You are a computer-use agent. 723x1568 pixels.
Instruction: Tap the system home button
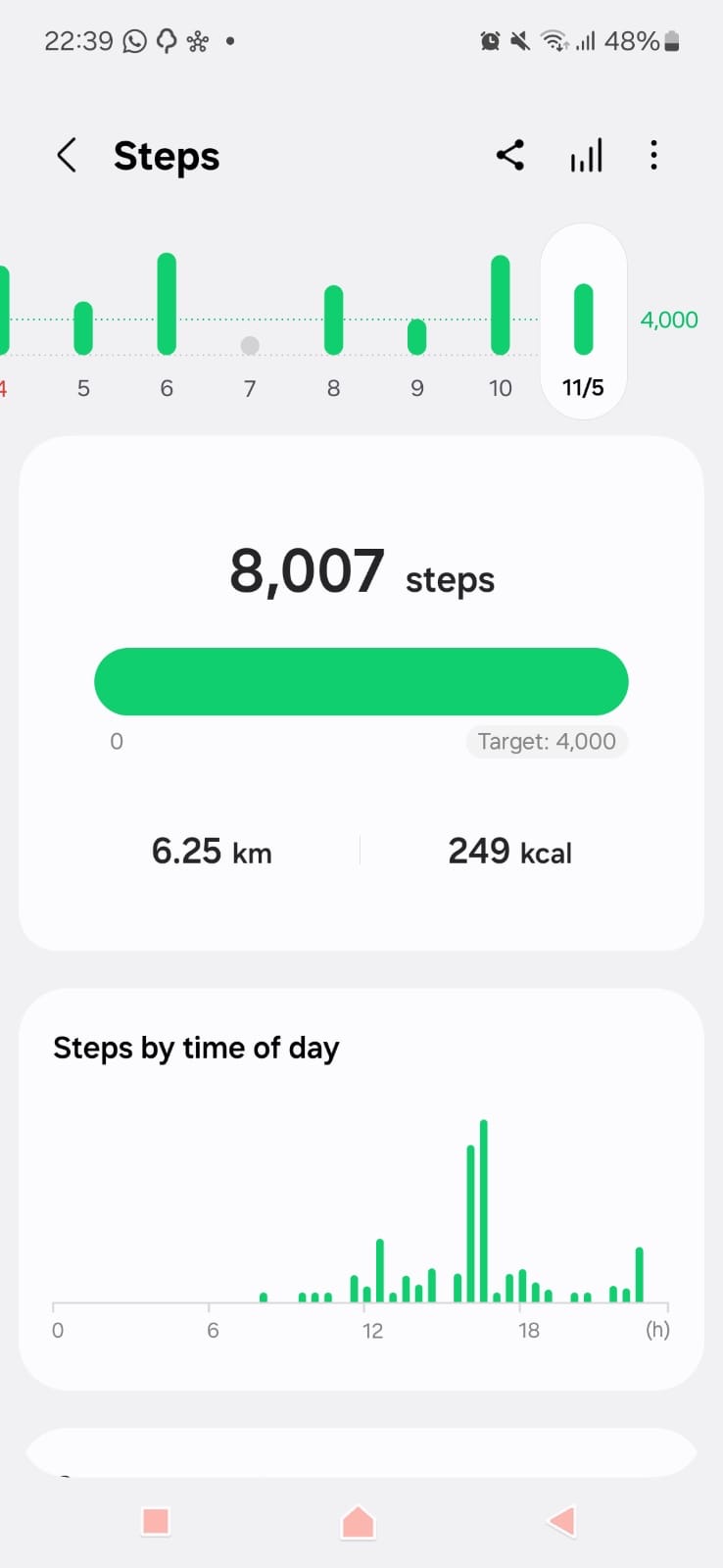tap(359, 1522)
